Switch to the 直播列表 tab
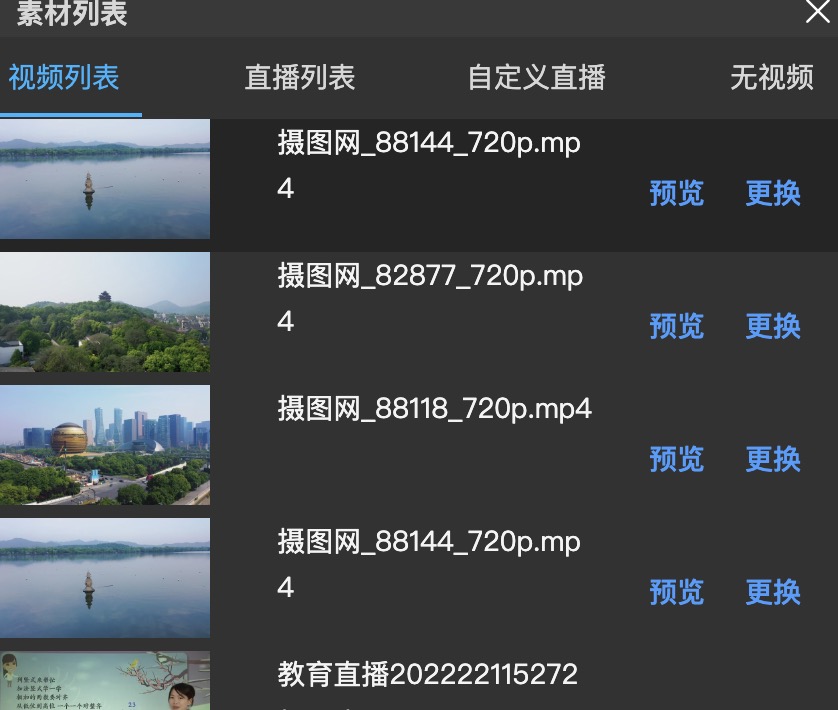Image resolution: width=838 pixels, height=710 pixels. click(300, 78)
